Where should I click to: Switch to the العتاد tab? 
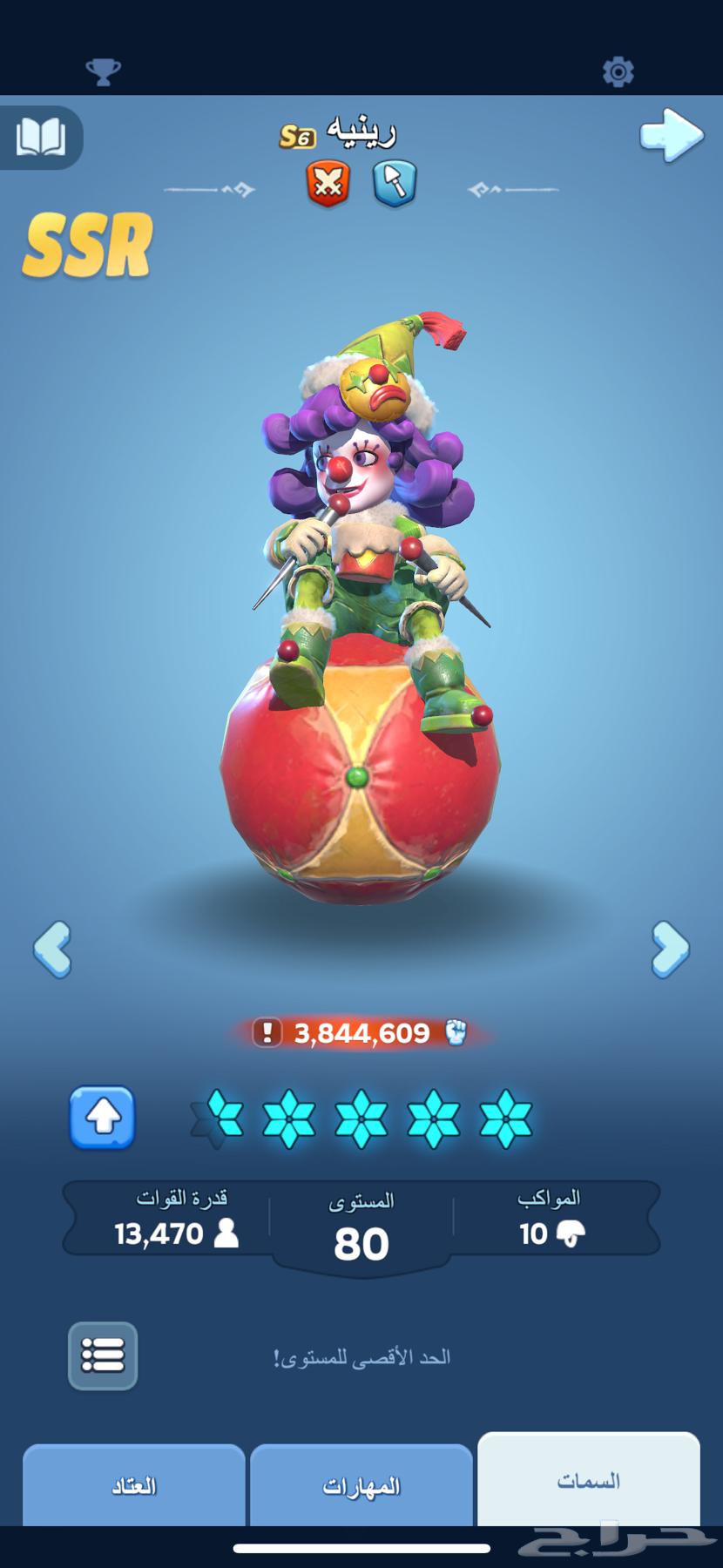click(134, 1486)
